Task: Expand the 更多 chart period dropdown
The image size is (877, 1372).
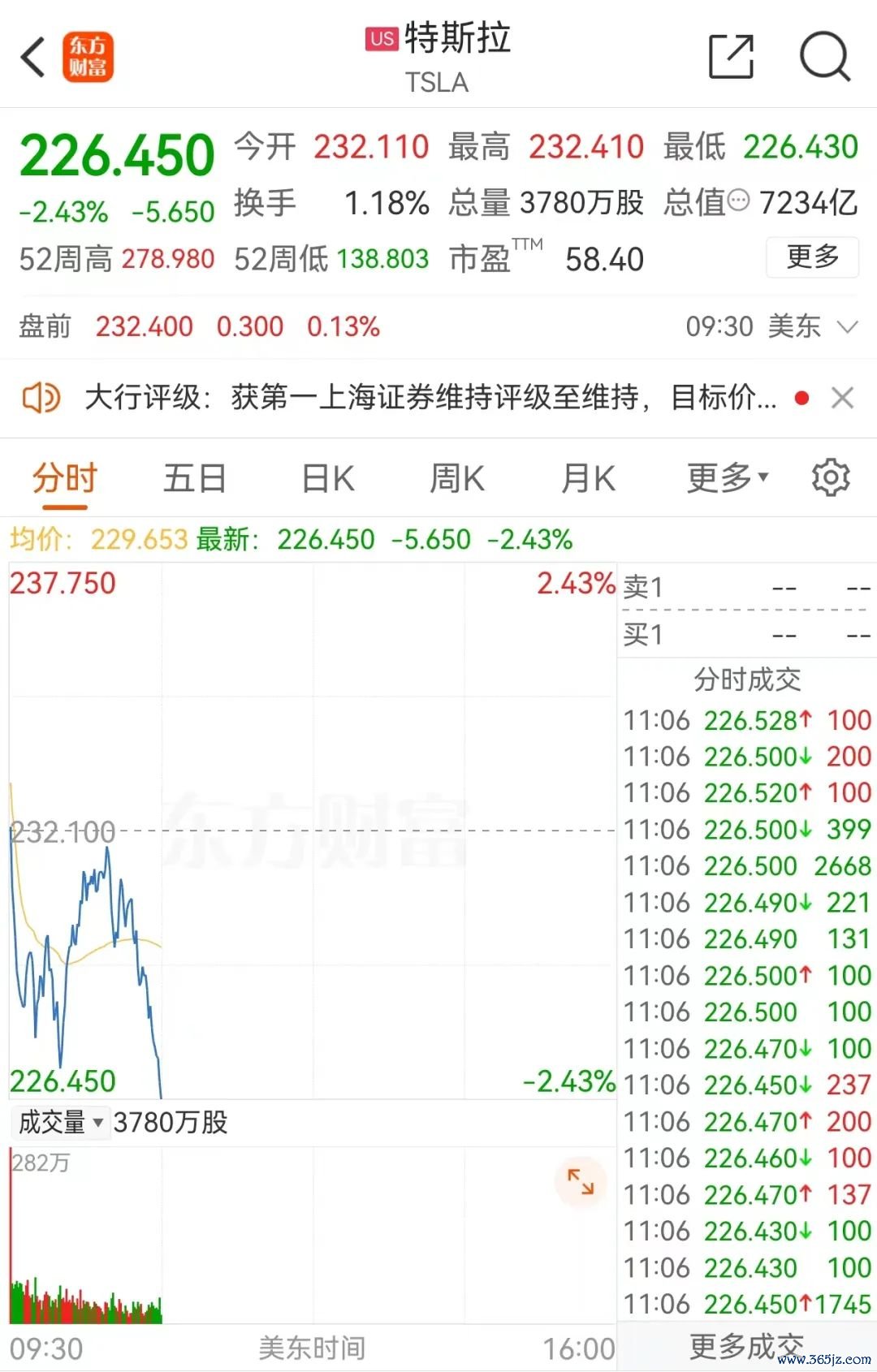Action: (x=727, y=478)
